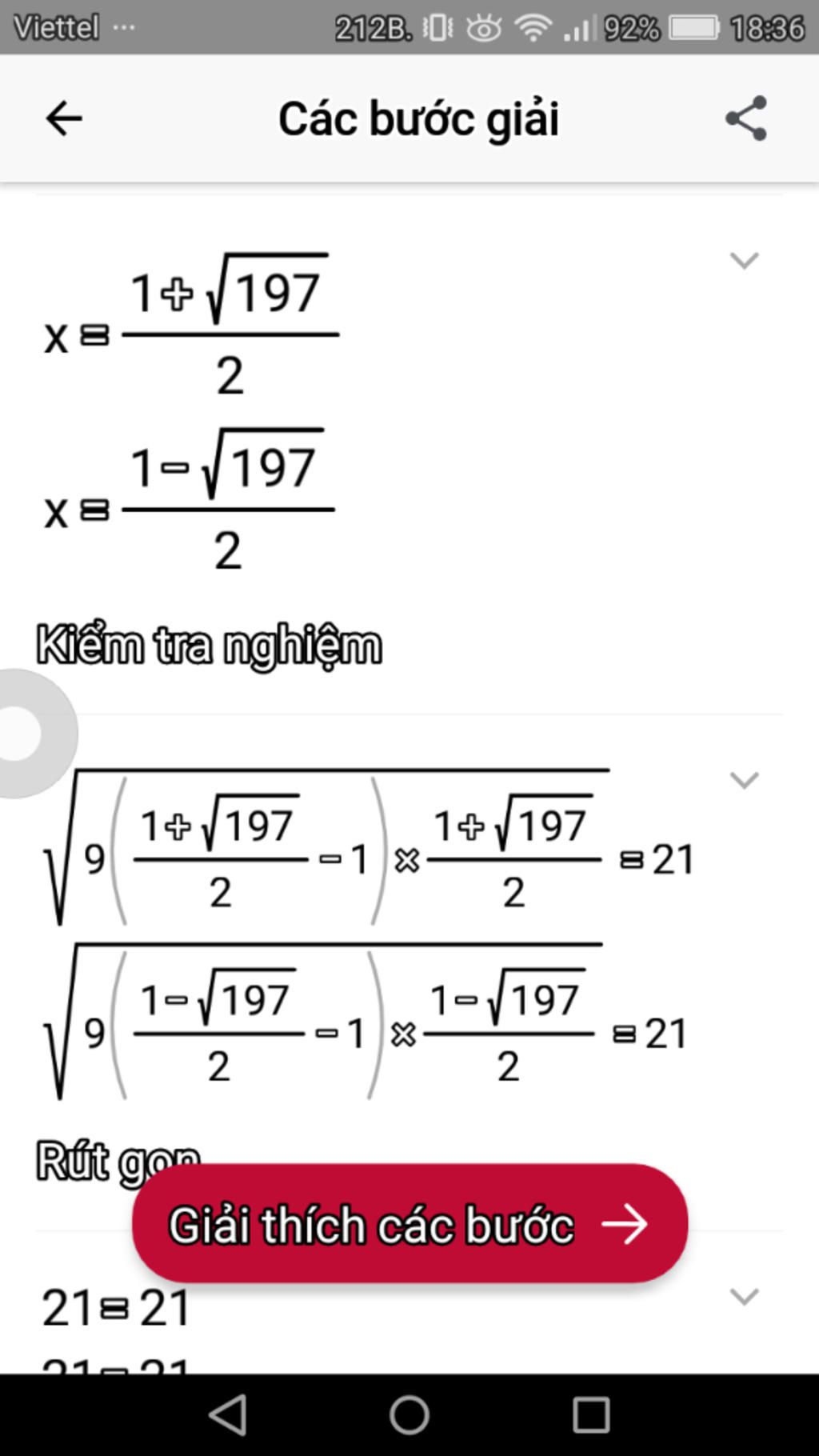Screen dimensions: 819x1456
Task: Tap the system home button
Action: coord(409,1414)
